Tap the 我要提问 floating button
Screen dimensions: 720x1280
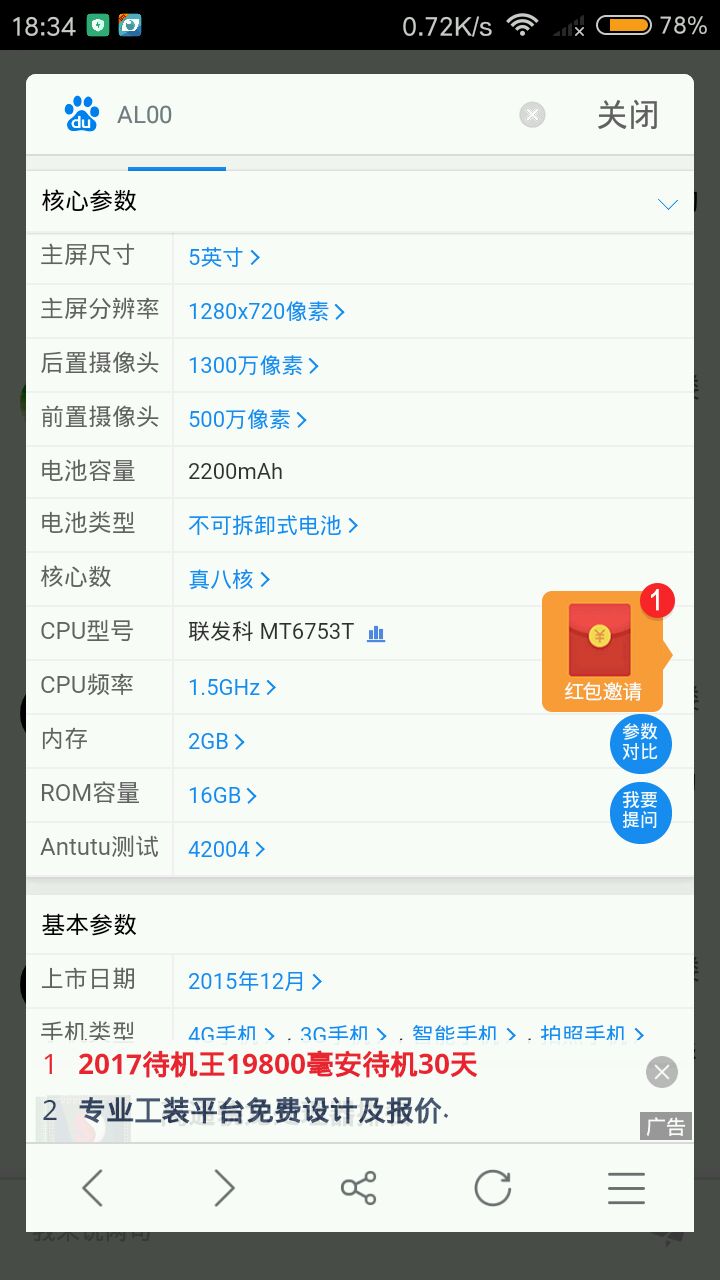point(640,810)
